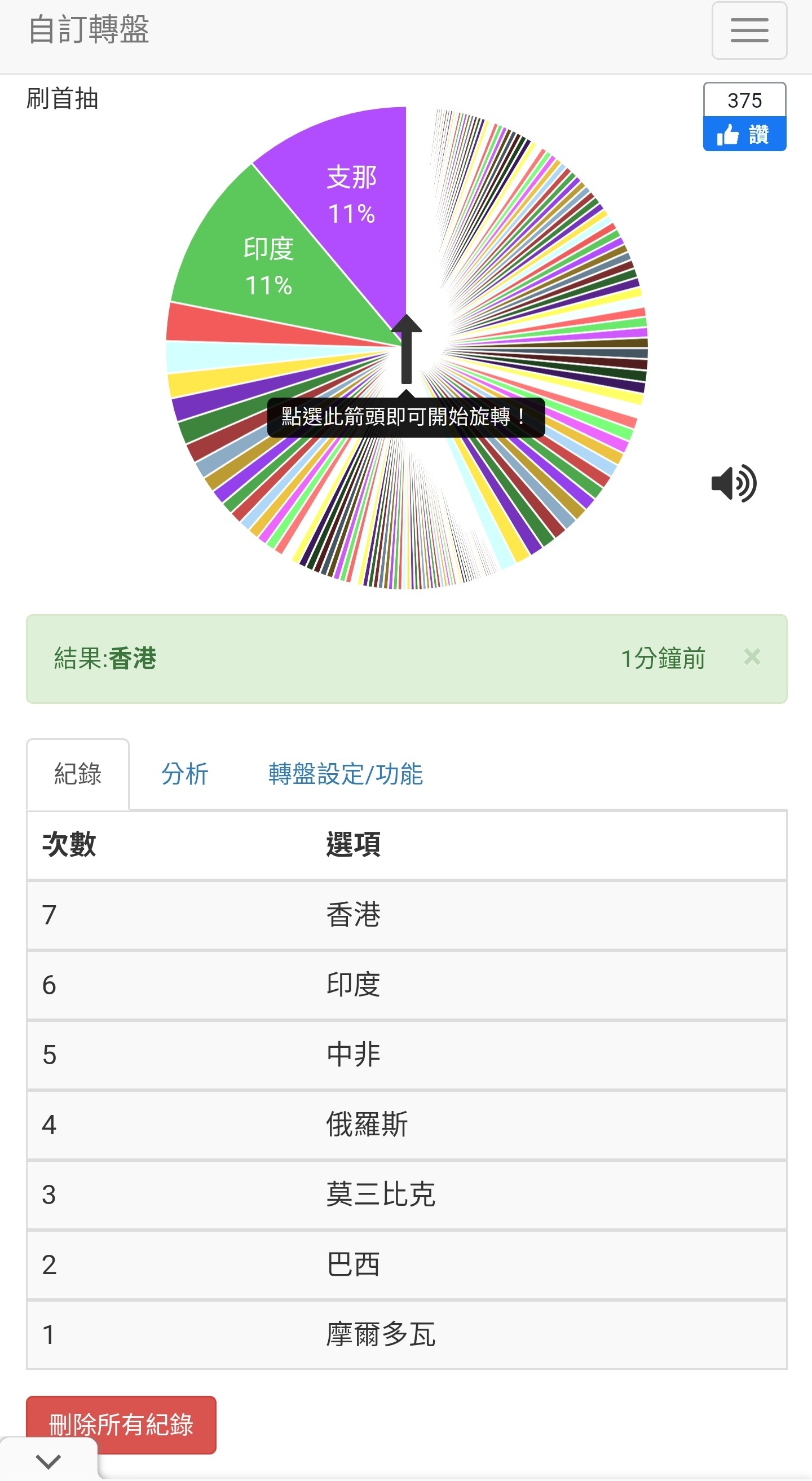The image size is (812, 1481).
Task: Delete all records with 刪除所有紀錄
Action: [x=121, y=1425]
